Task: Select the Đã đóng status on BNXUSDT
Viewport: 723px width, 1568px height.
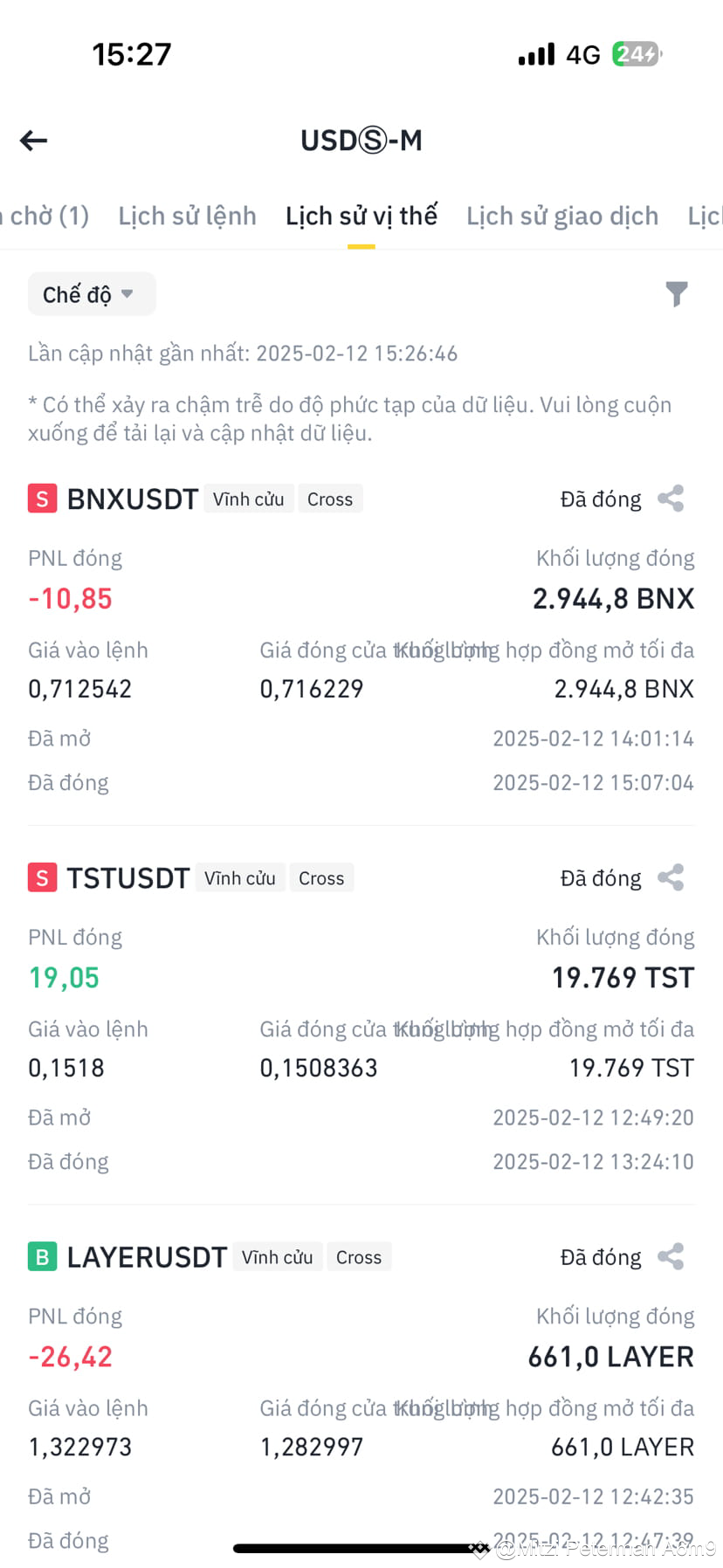Action: (600, 499)
